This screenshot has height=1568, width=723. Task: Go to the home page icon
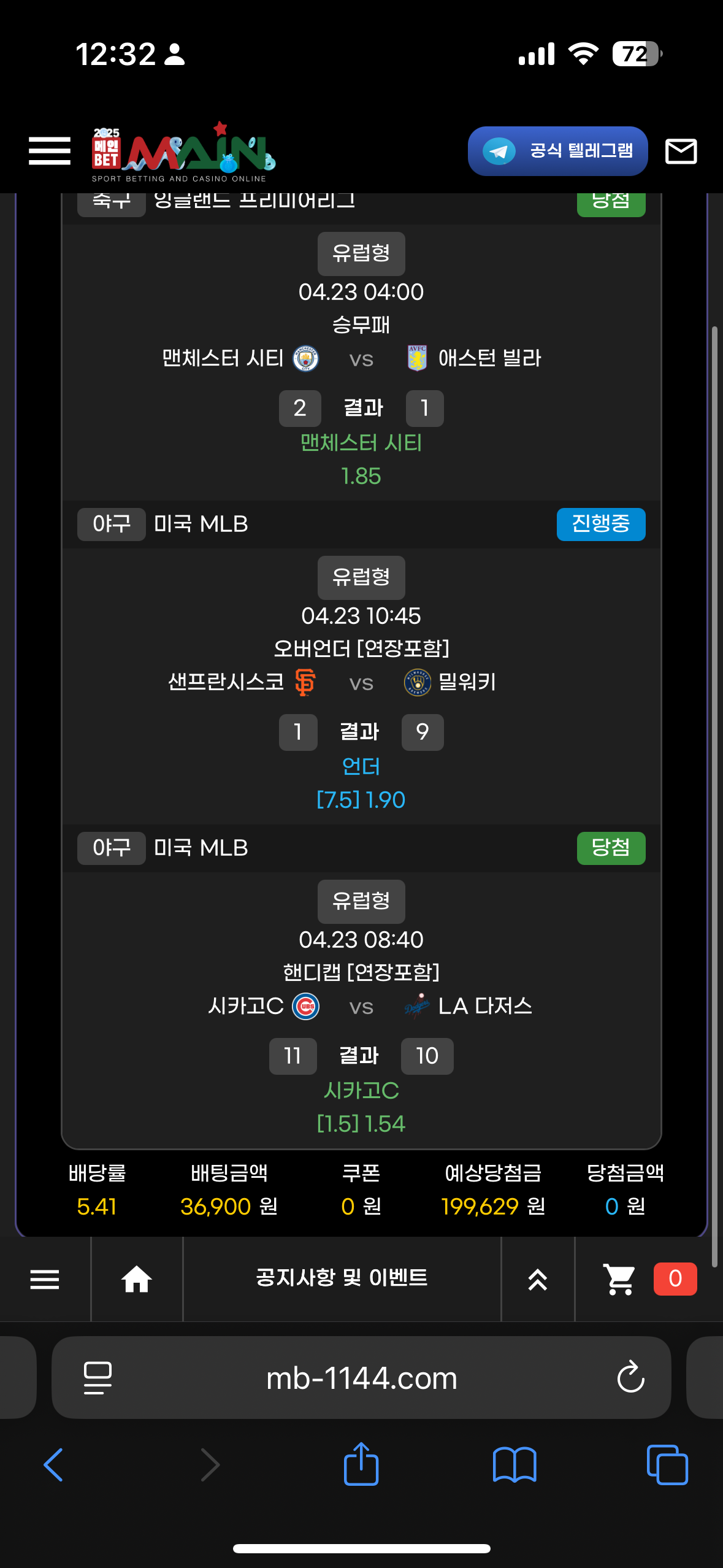[137, 1279]
